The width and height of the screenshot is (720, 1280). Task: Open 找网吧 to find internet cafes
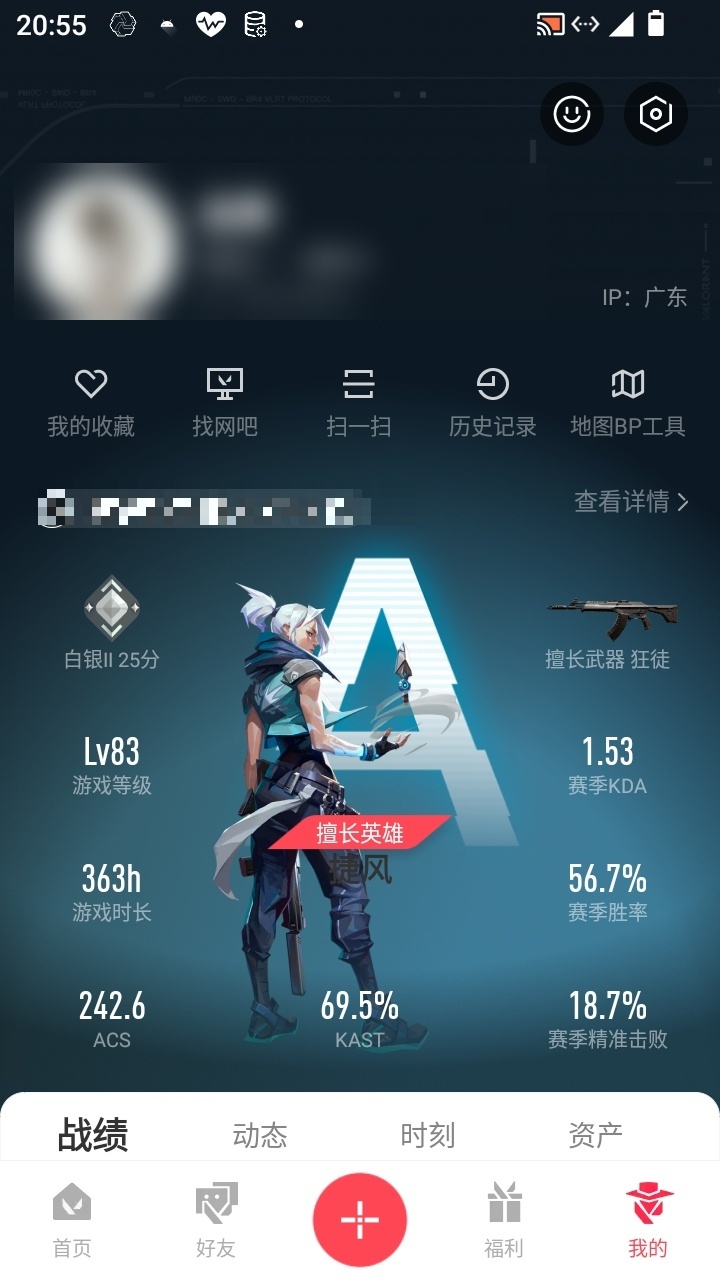(225, 403)
